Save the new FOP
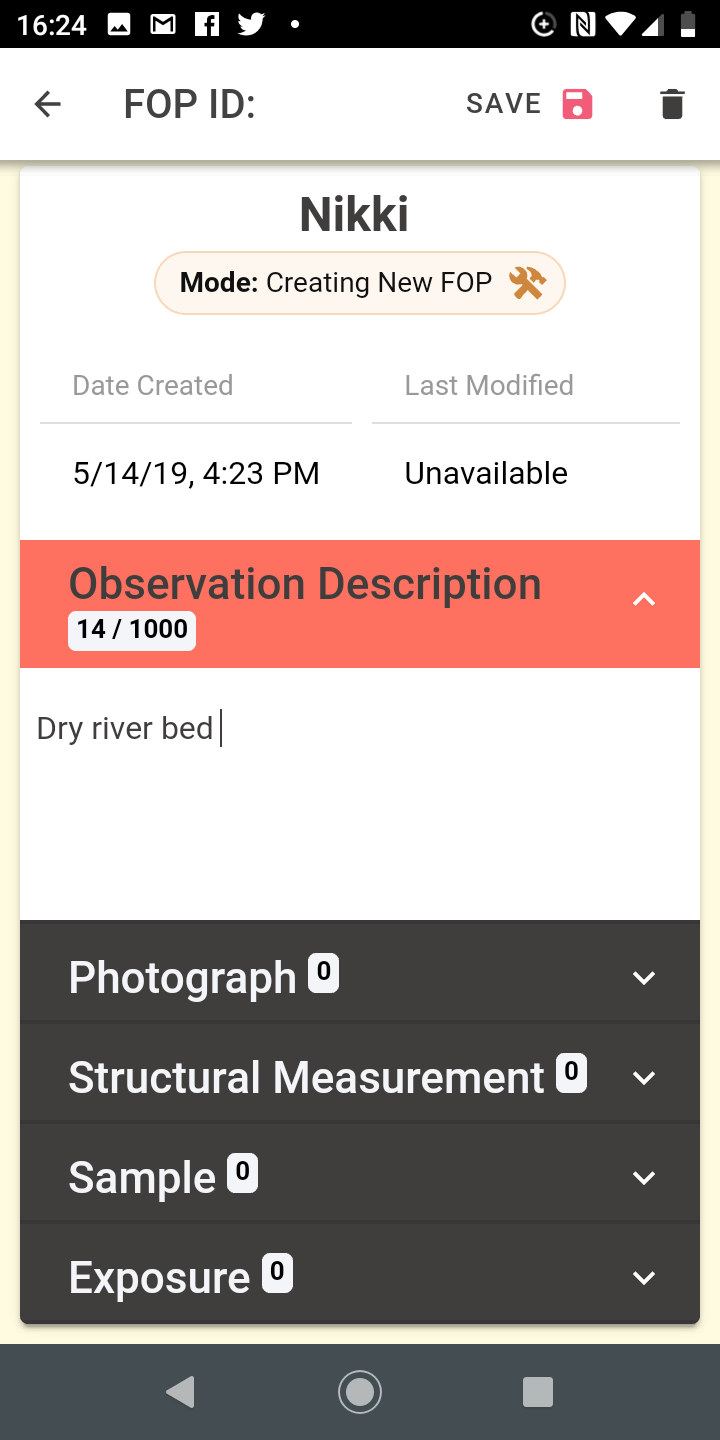Viewport: 720px width, 1440px height. tap(530, 104)
